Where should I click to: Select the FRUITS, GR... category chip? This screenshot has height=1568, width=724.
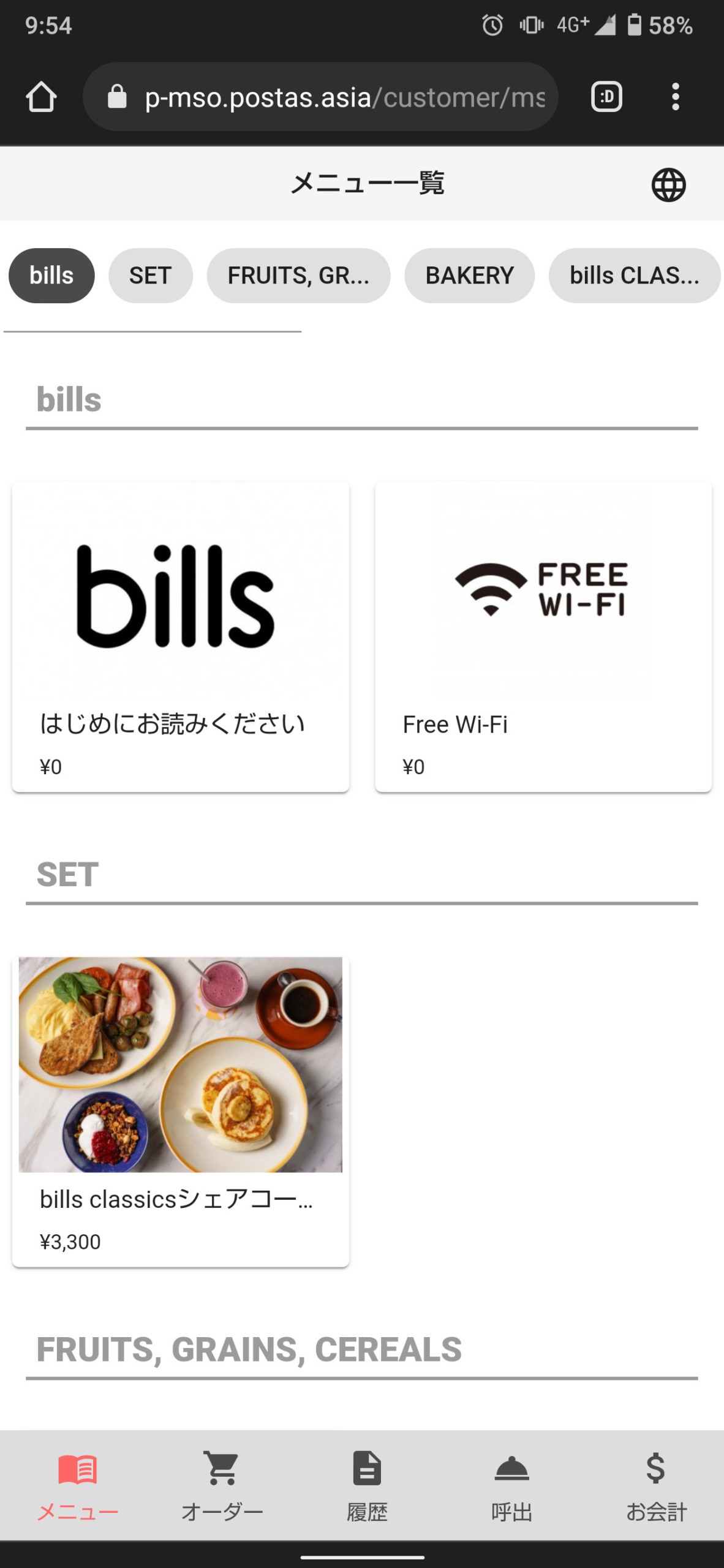coord(298,276)
